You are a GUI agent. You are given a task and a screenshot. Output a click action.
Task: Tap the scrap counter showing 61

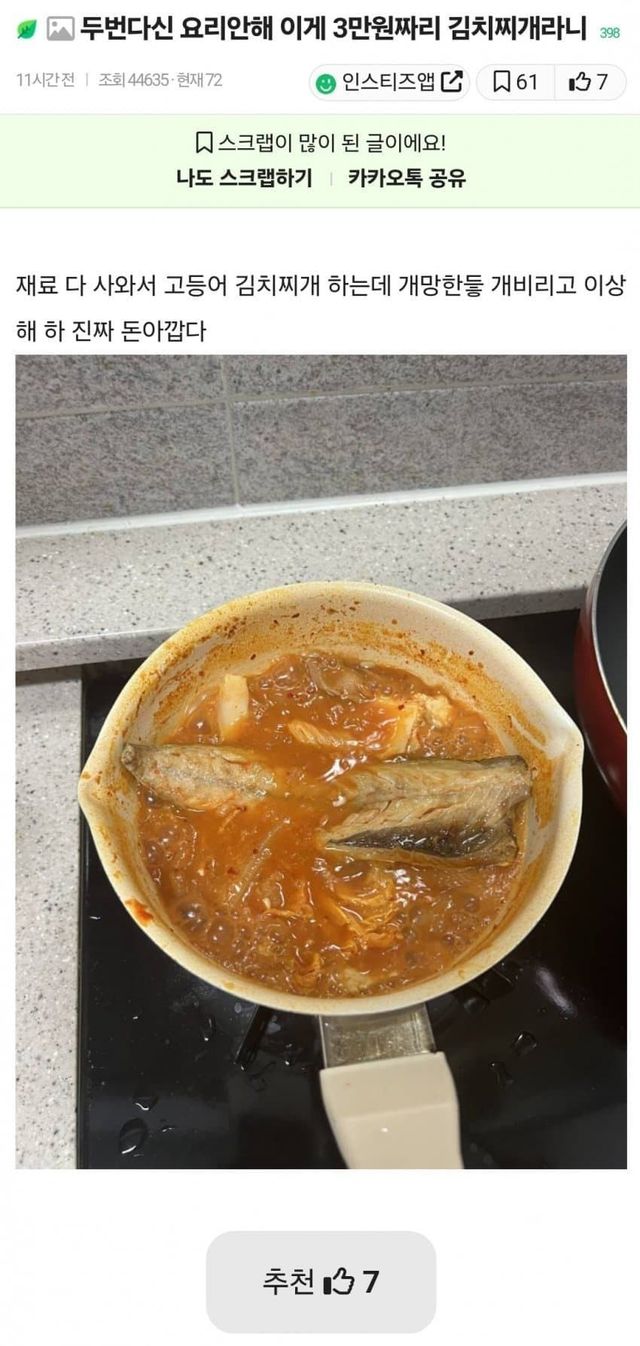click(516, 82)
